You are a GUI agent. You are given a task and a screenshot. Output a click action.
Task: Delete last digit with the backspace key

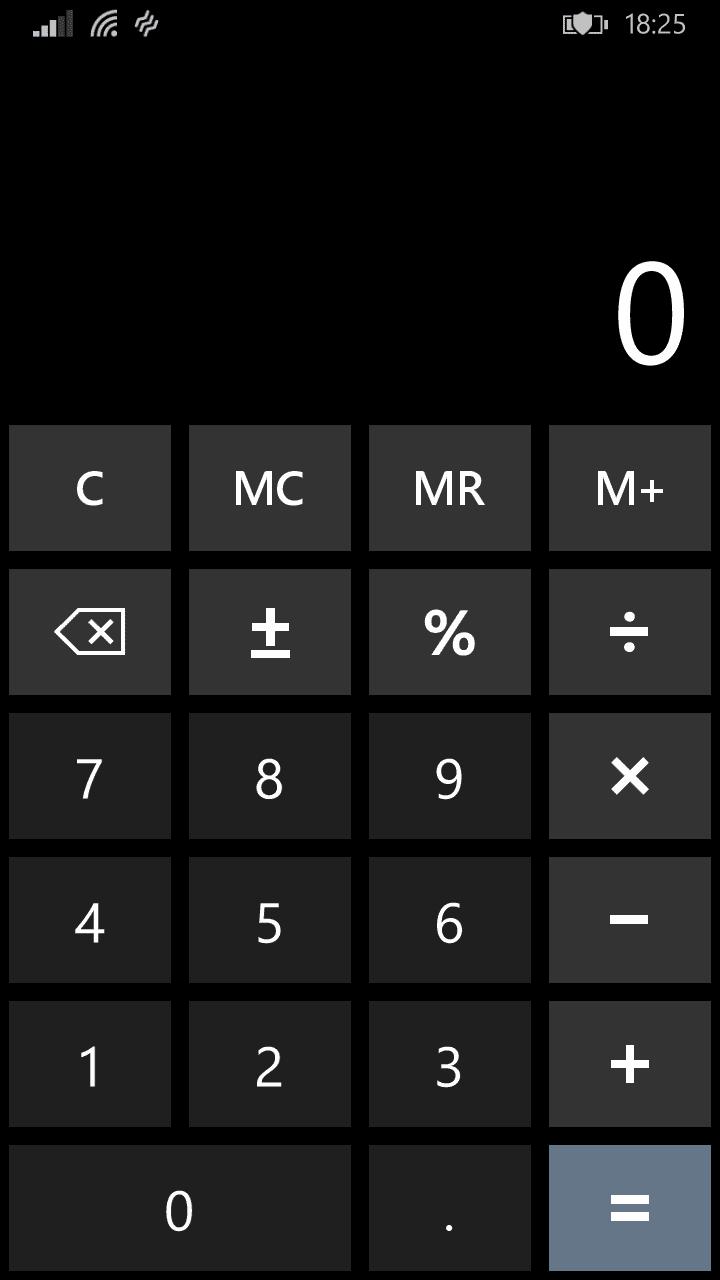point(90,632)
